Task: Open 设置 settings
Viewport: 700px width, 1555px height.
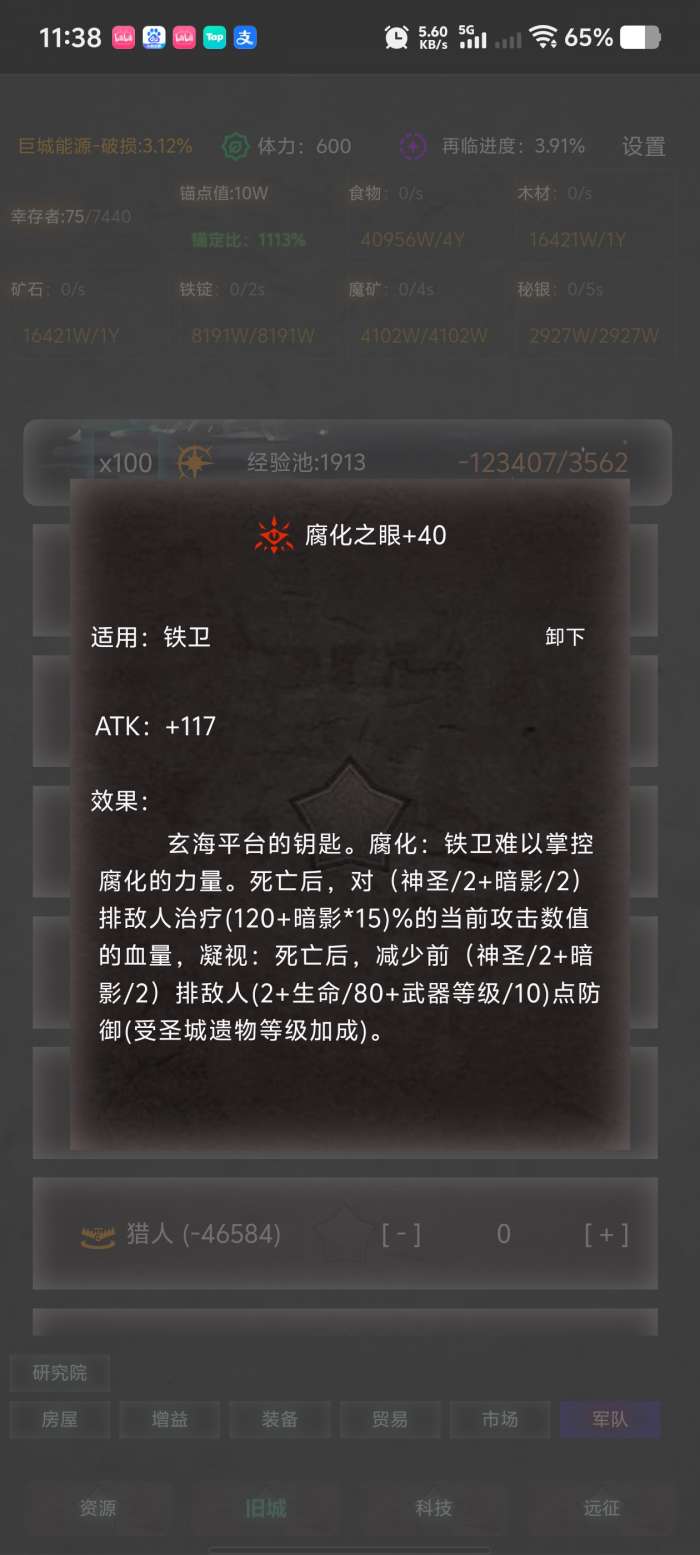Action: tap(643, 146)
